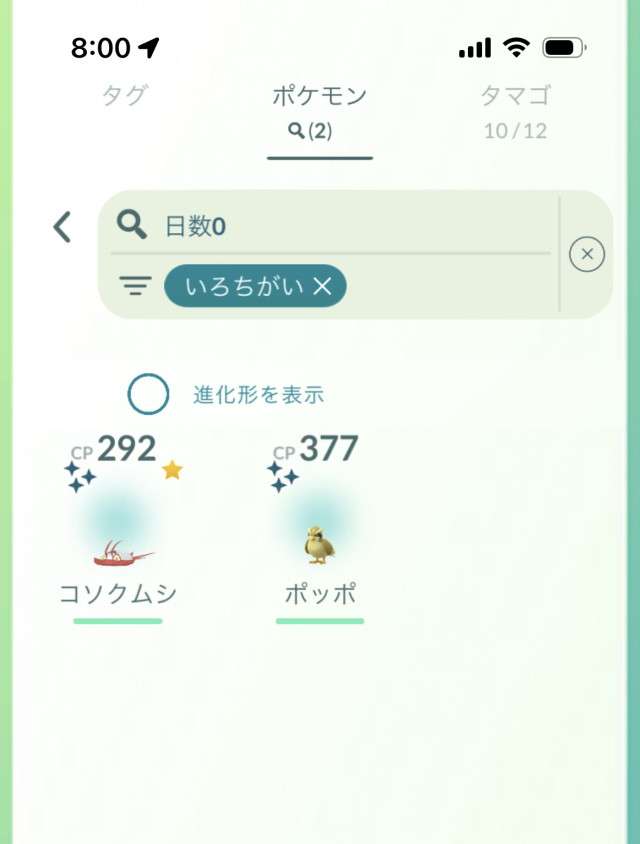This screenshot has height=844, width=640.
Task: Go back with the left arrow
Action: tap(62, 227)
